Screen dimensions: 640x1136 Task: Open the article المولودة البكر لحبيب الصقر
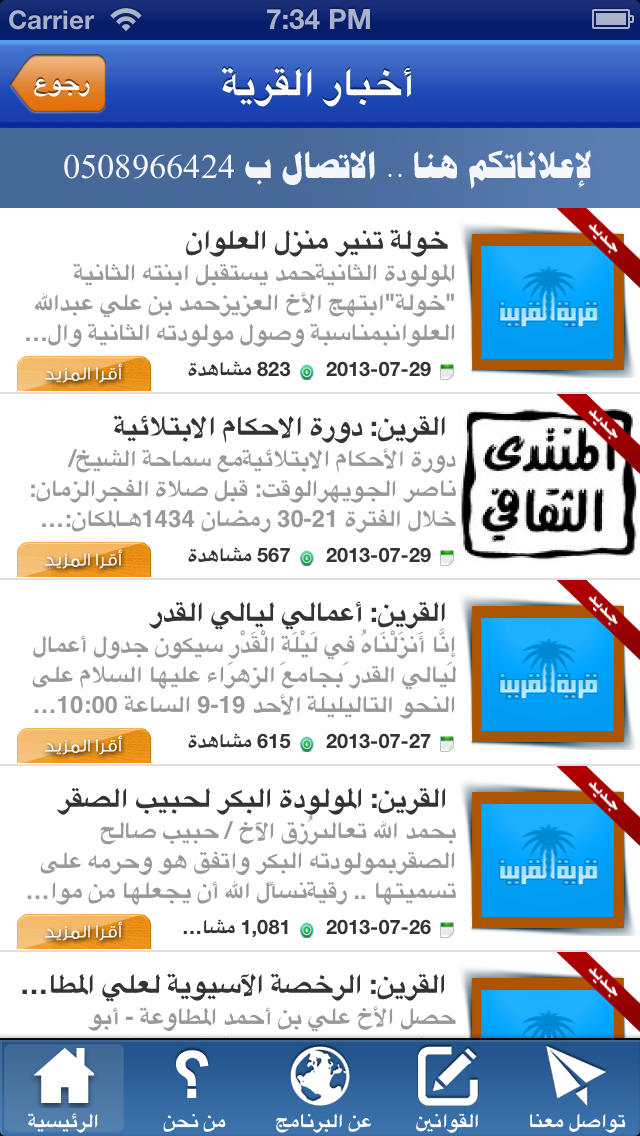coord(320,859)
